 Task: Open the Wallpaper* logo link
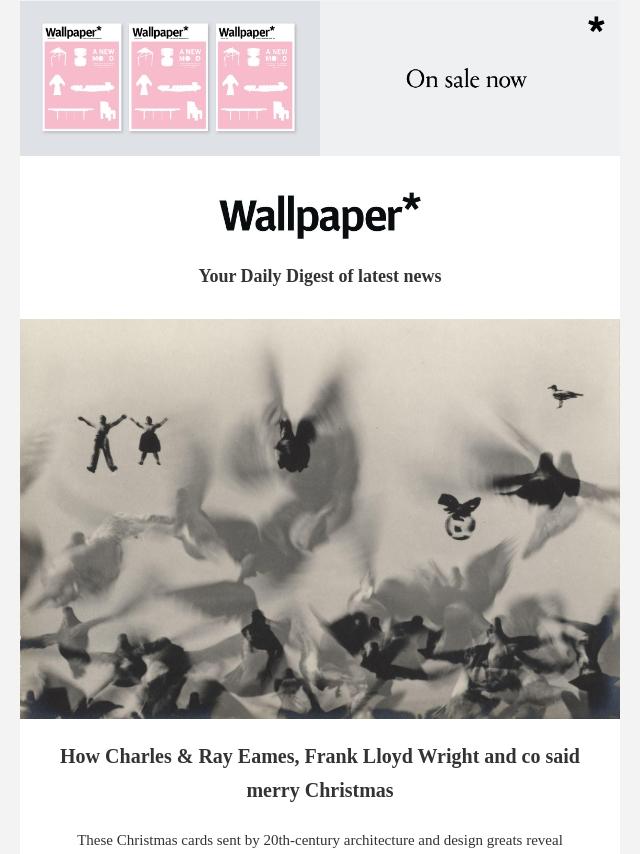coord(320,216)
